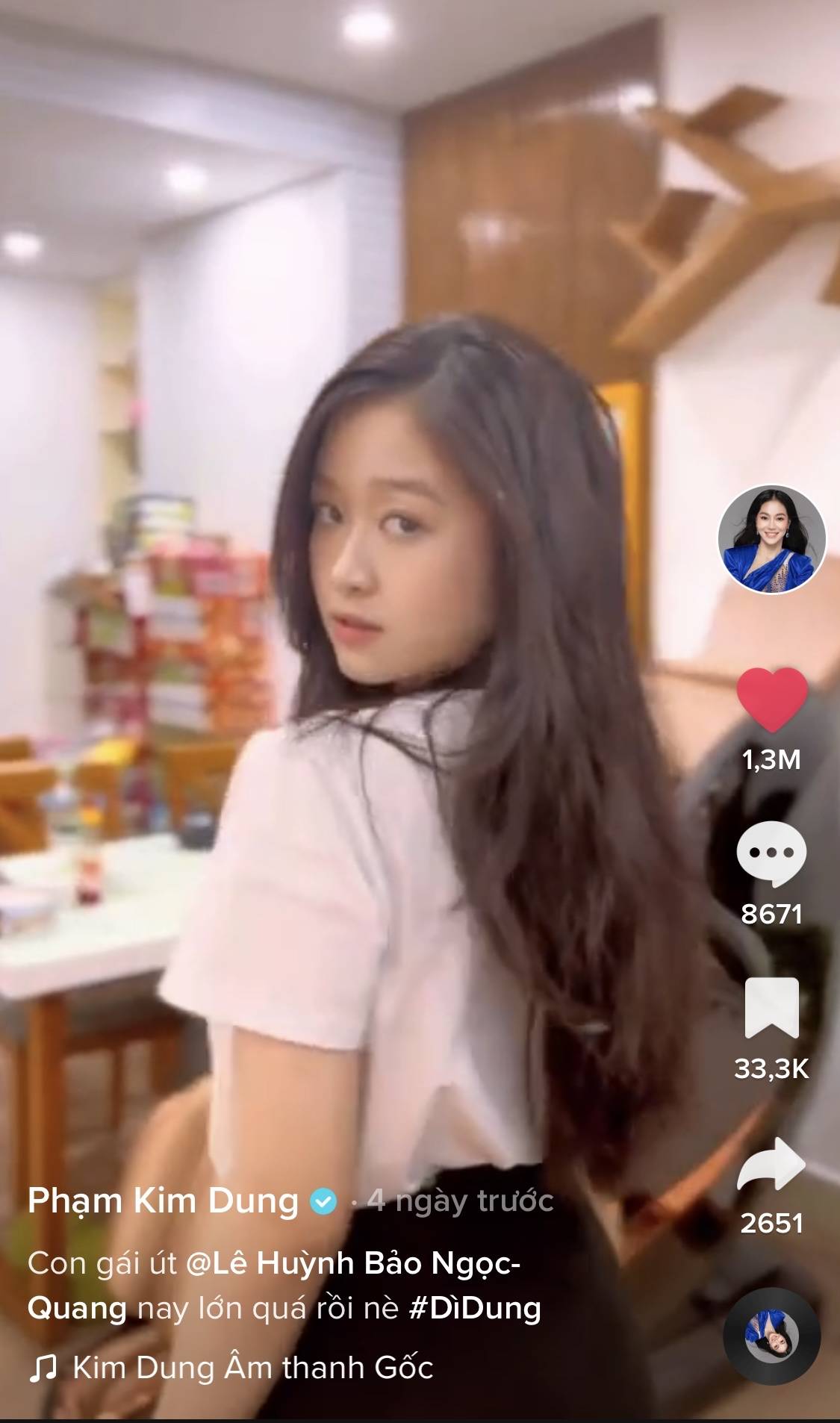Like this video with the heart

[x=771, y=700]
